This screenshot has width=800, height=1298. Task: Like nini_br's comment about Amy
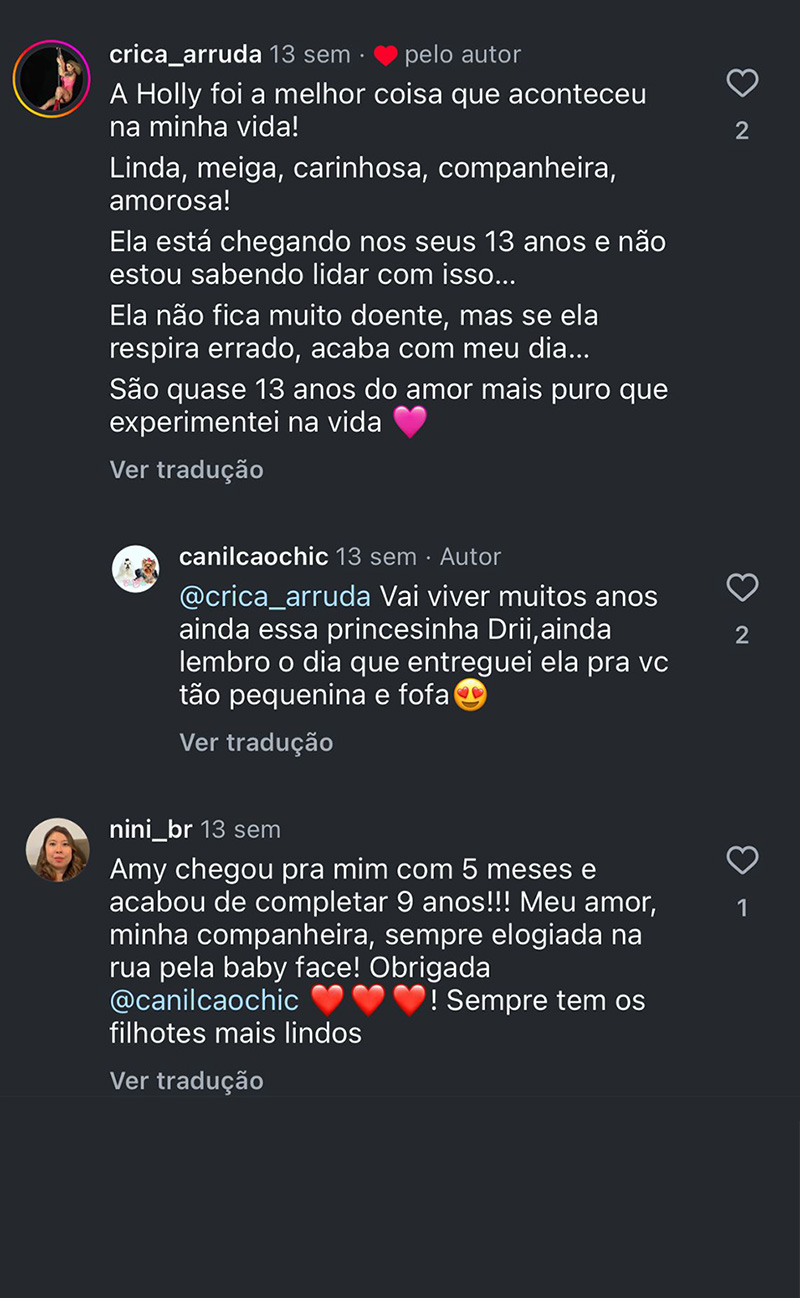pos(742,860)
